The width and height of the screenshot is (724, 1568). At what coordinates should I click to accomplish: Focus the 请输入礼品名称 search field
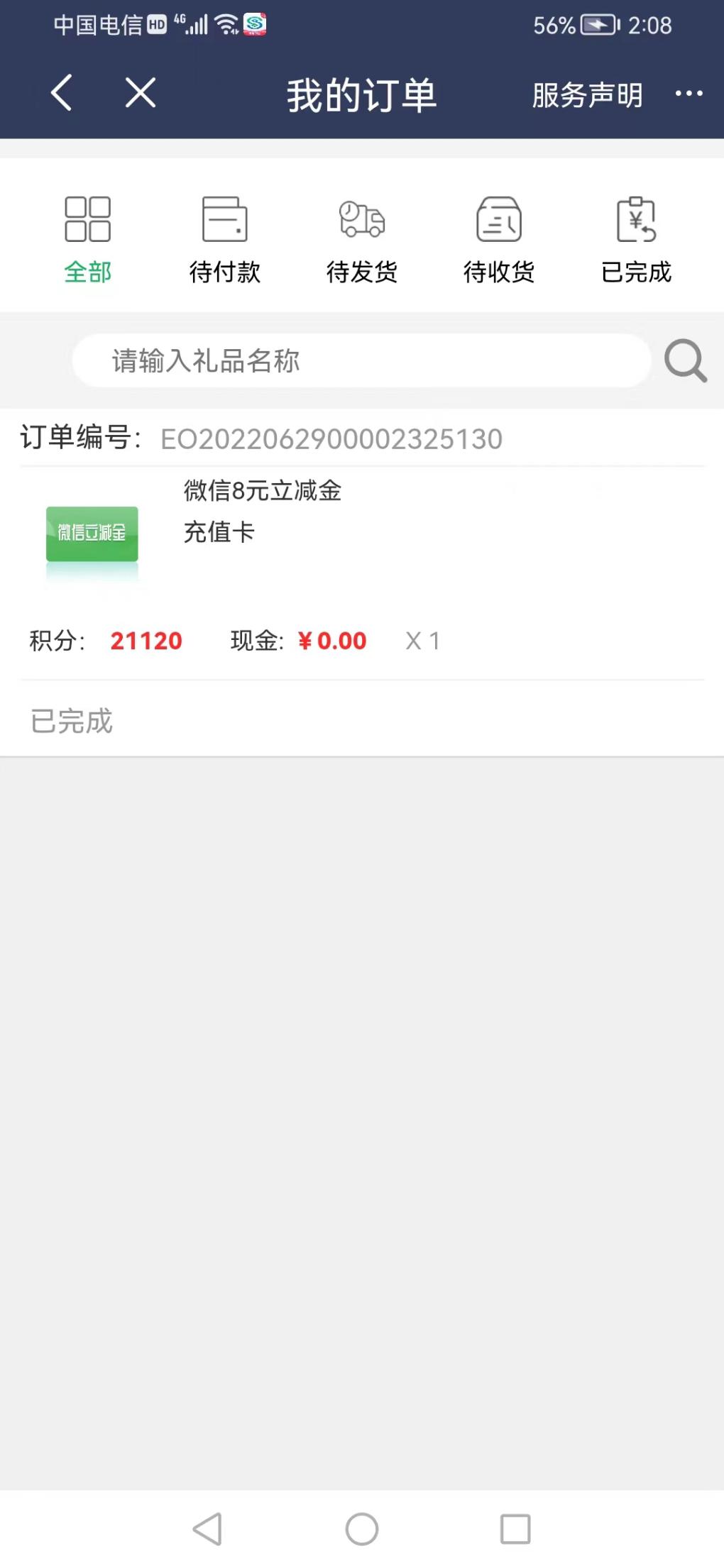[362, 360]
